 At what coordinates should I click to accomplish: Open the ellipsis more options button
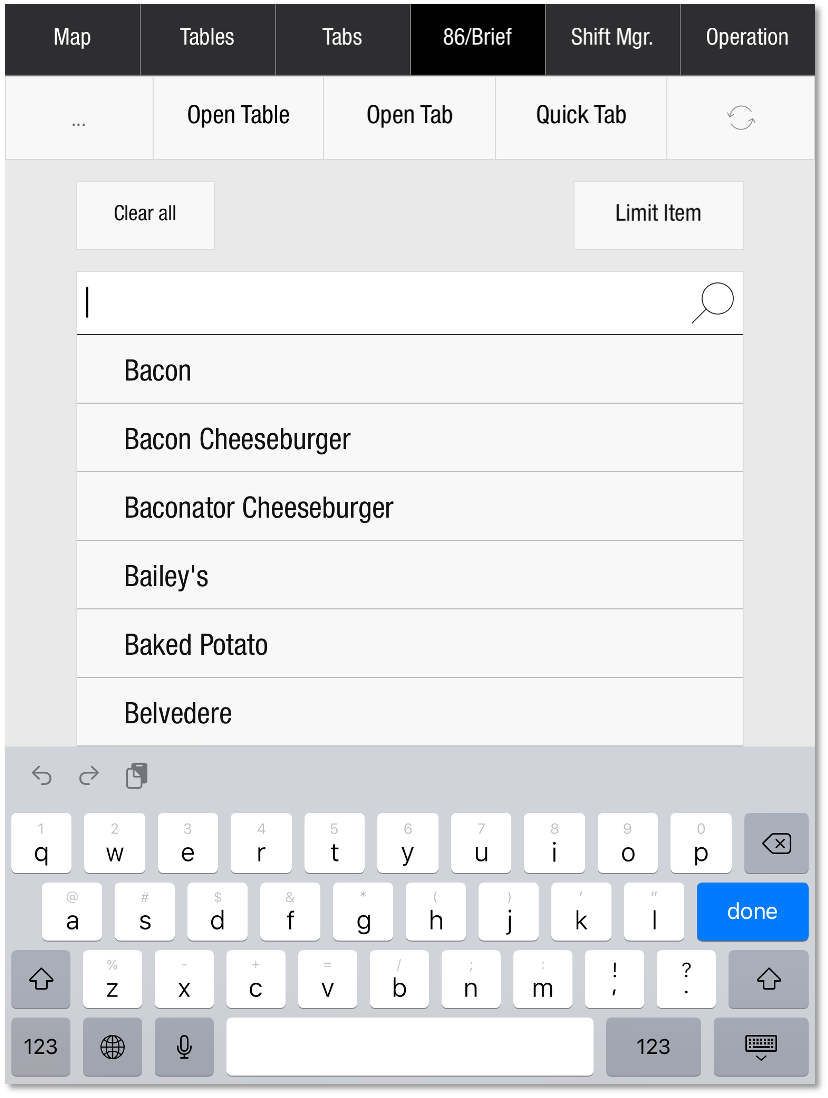79,118
